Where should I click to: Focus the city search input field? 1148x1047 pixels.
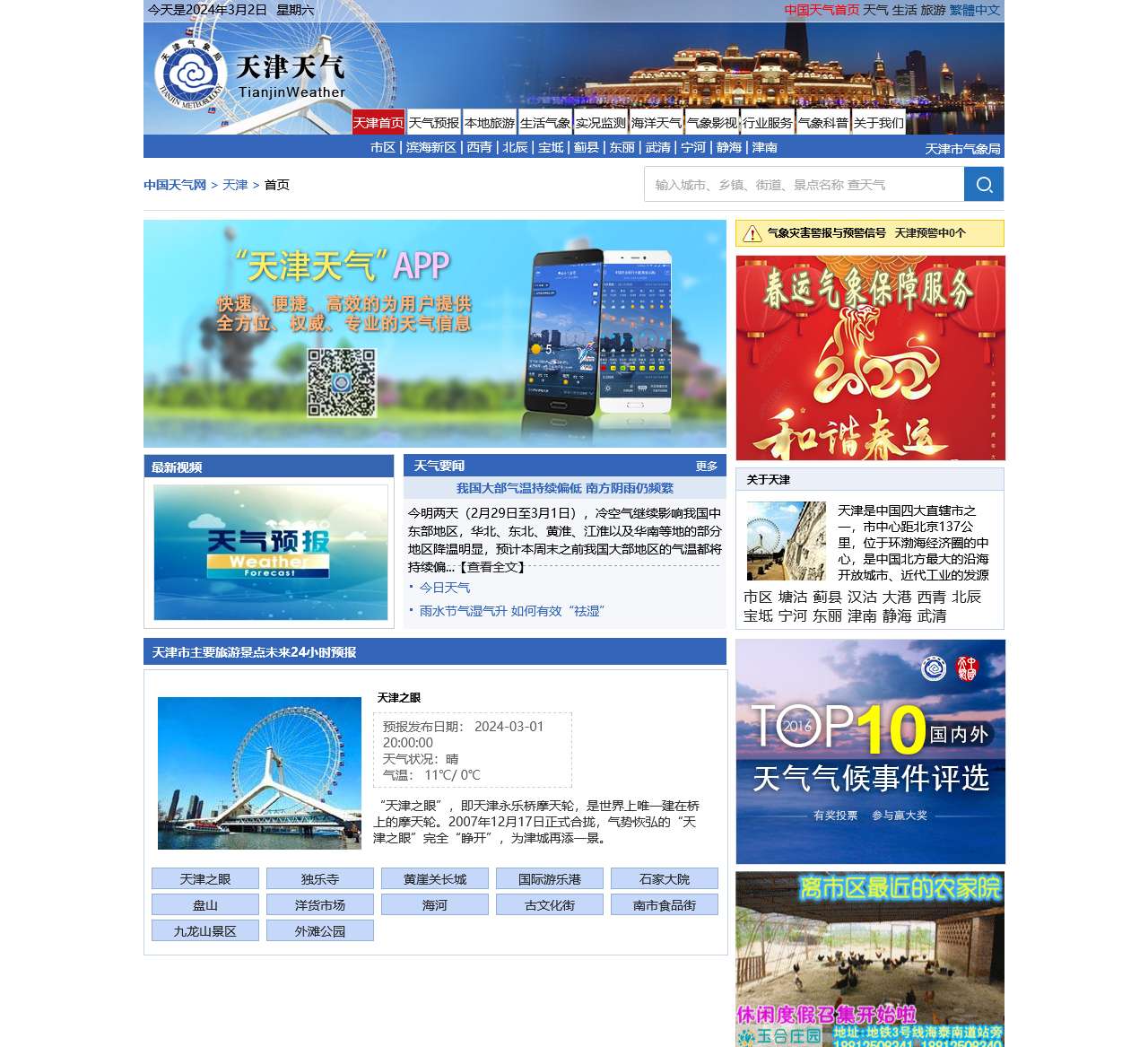click(x=804, y=185)
